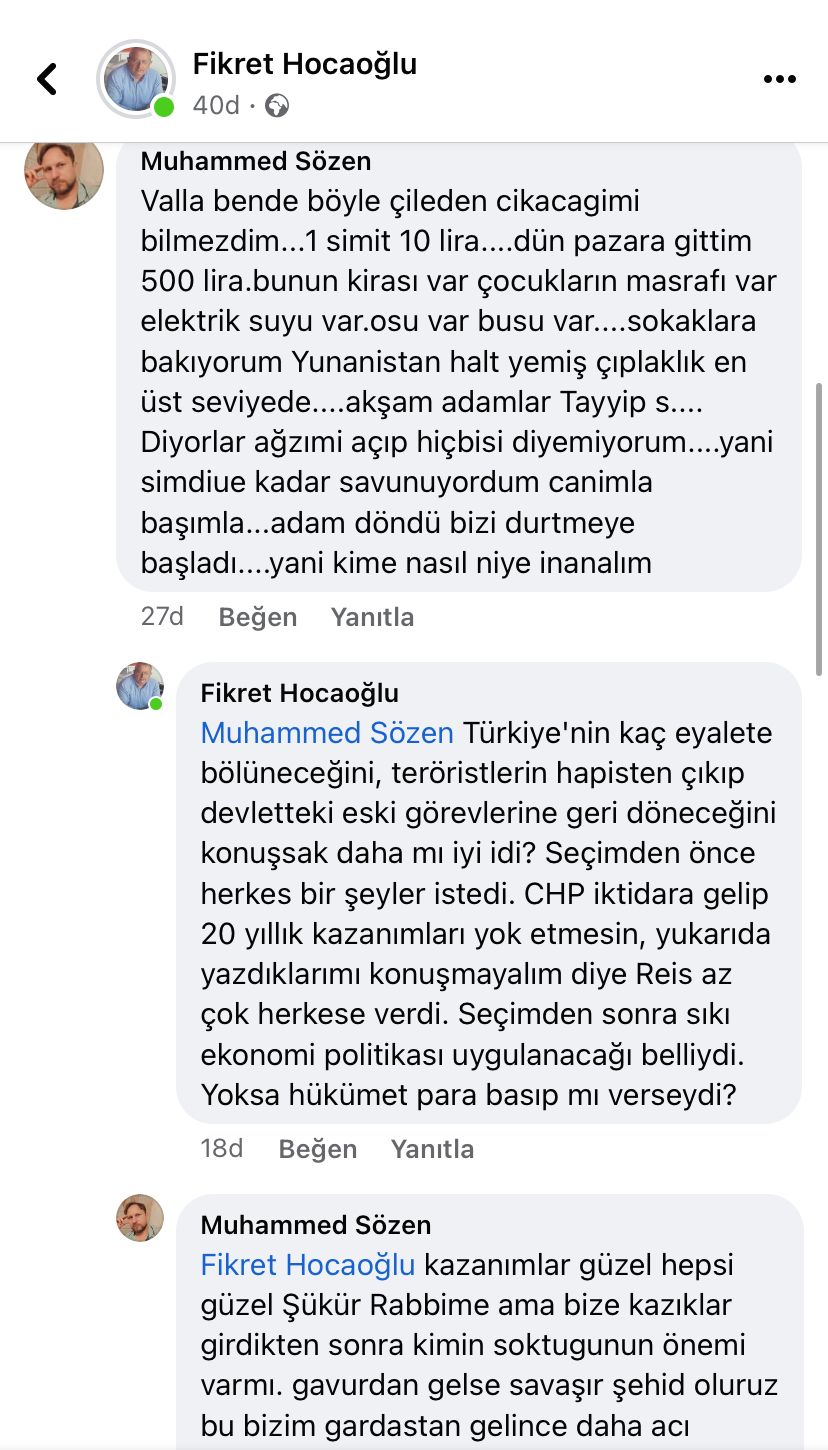
Task: Go back using the top-left arrow
Action: 47,79
